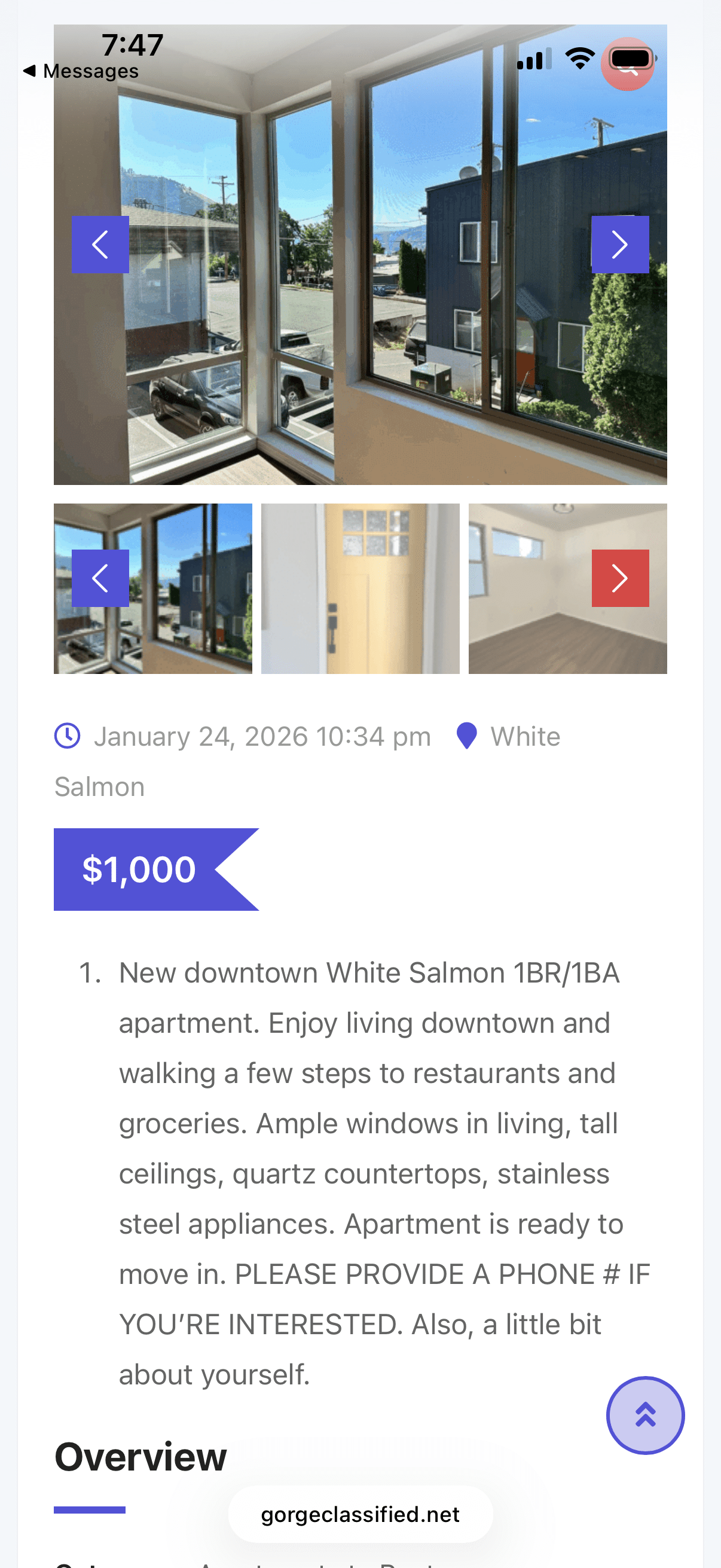Show previous photo using the left blue arrow

(x=100, y=244)
